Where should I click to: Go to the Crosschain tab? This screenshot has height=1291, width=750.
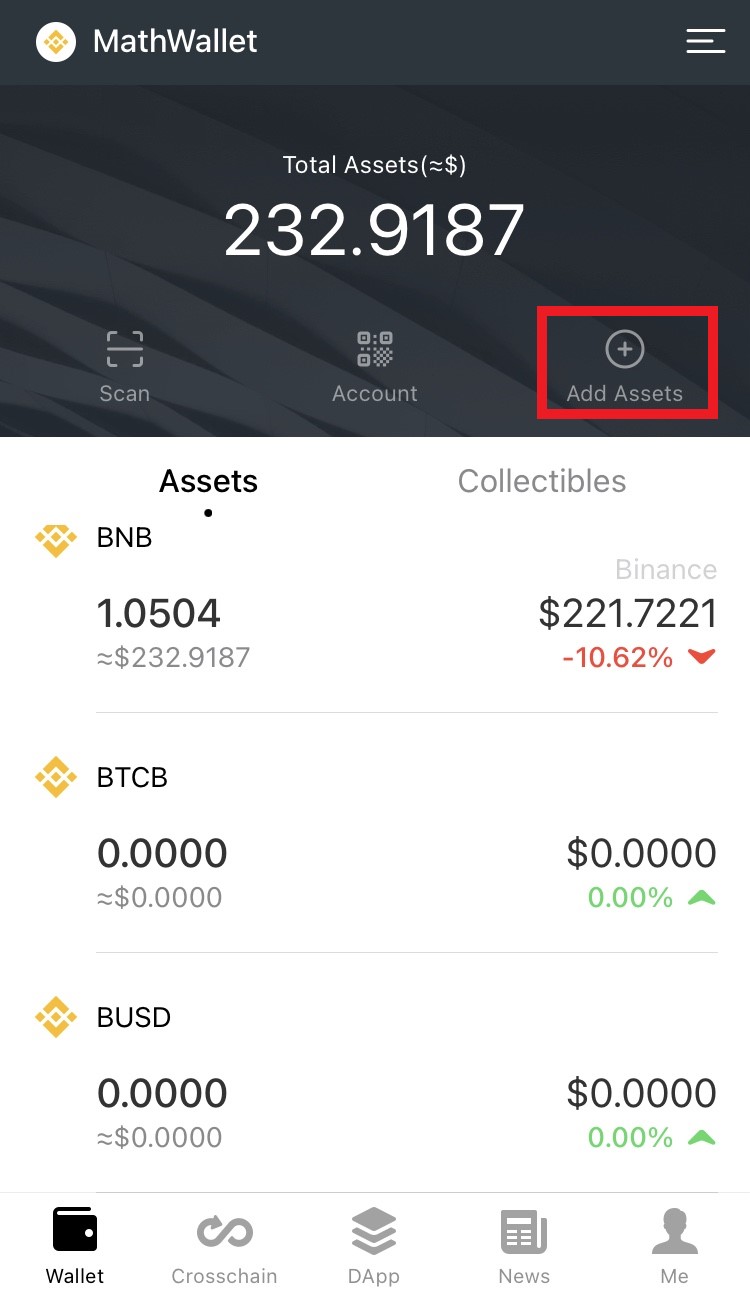(x=224, y=1245)
